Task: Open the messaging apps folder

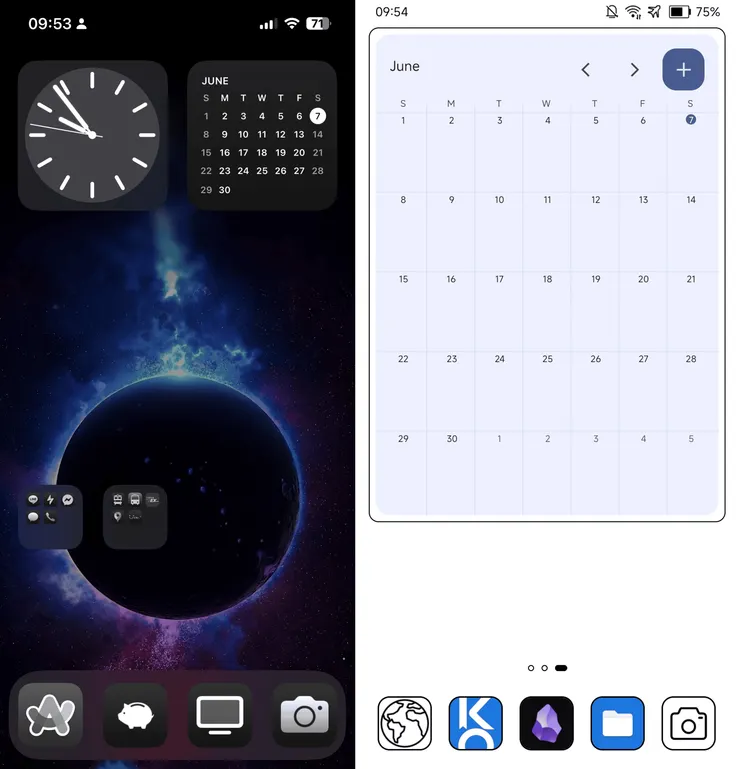Action: (50, 516)
